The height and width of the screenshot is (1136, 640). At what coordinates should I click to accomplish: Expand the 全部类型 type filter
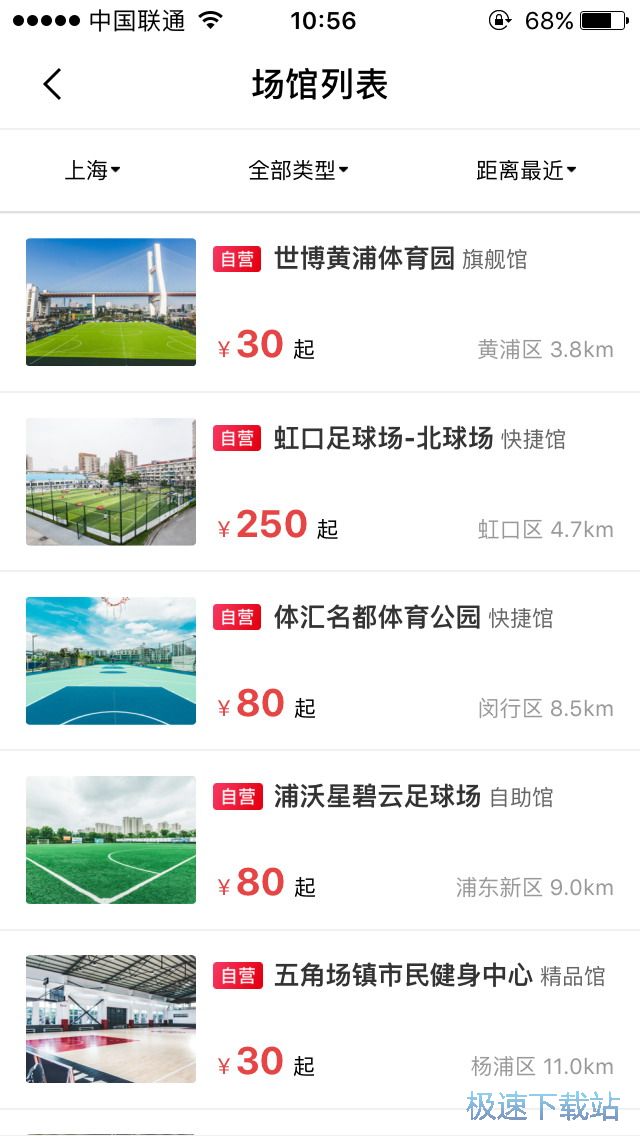click(x=298, y=171)
